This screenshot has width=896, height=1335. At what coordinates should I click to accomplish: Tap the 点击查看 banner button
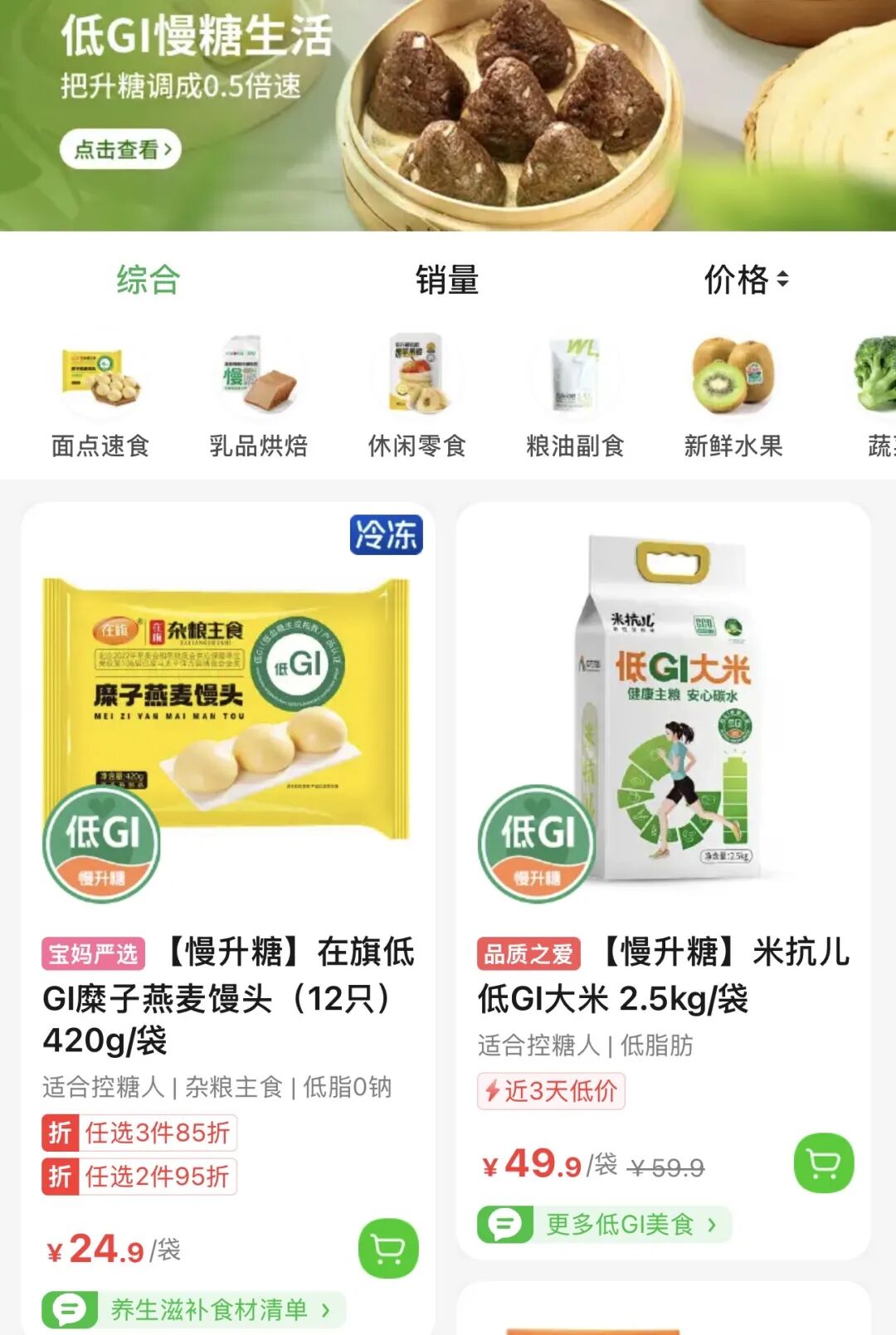coord(119,150)
